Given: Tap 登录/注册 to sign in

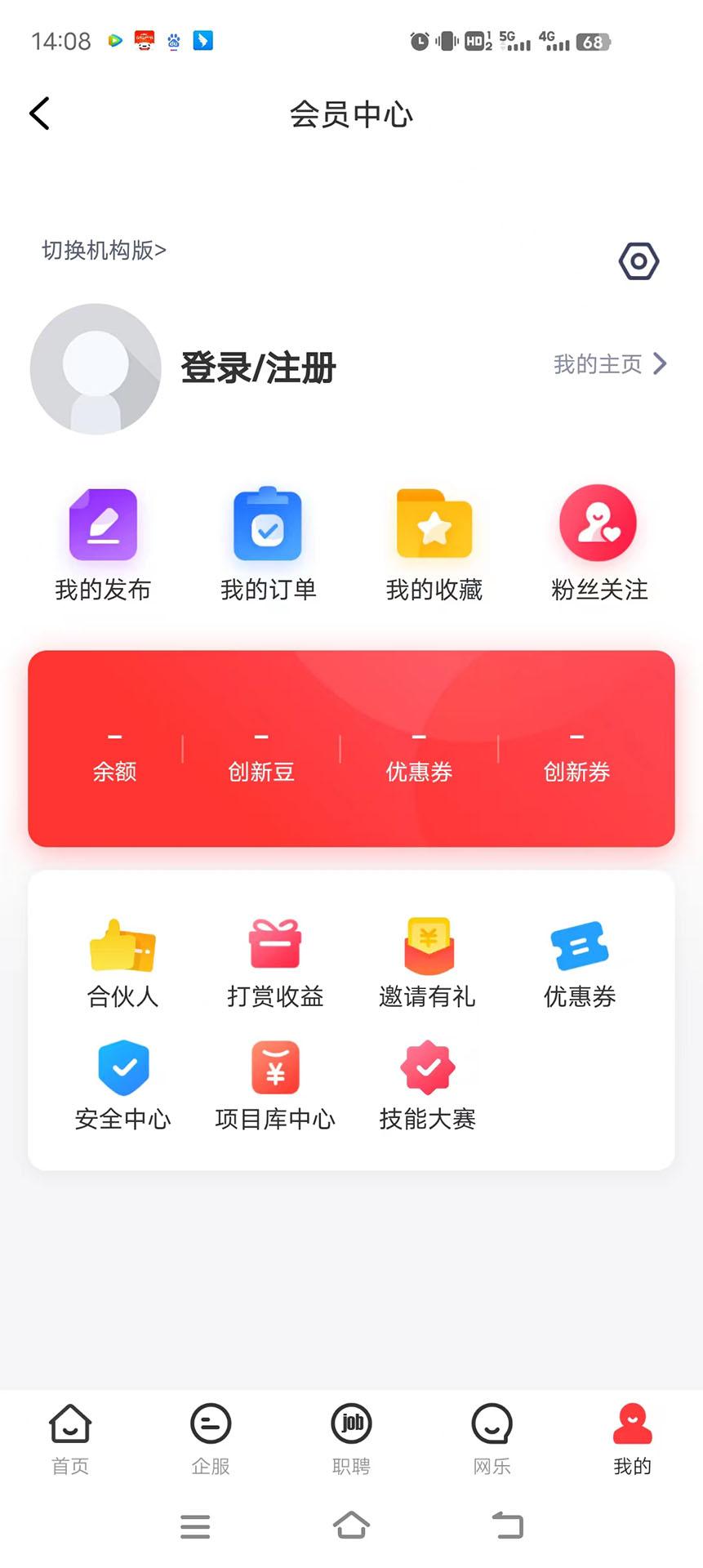Looking at the screenshot, I should pos(258,368).
